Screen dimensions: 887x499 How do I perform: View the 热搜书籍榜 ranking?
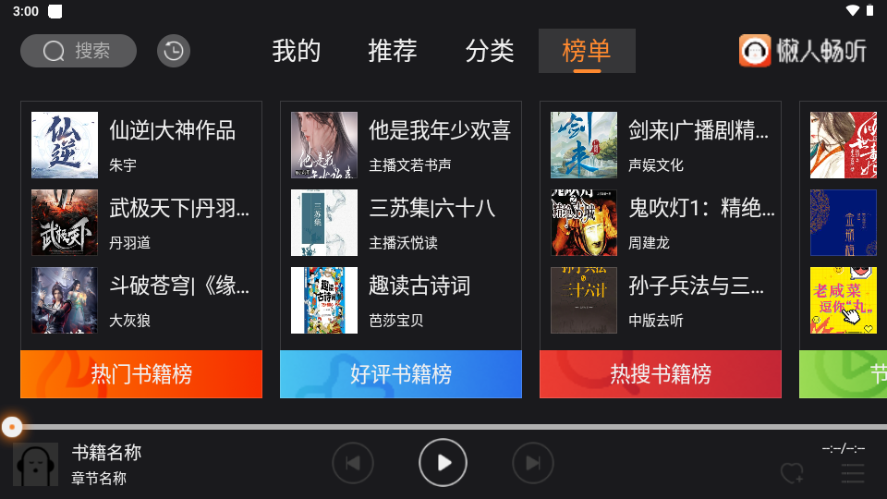coord(660,374)
